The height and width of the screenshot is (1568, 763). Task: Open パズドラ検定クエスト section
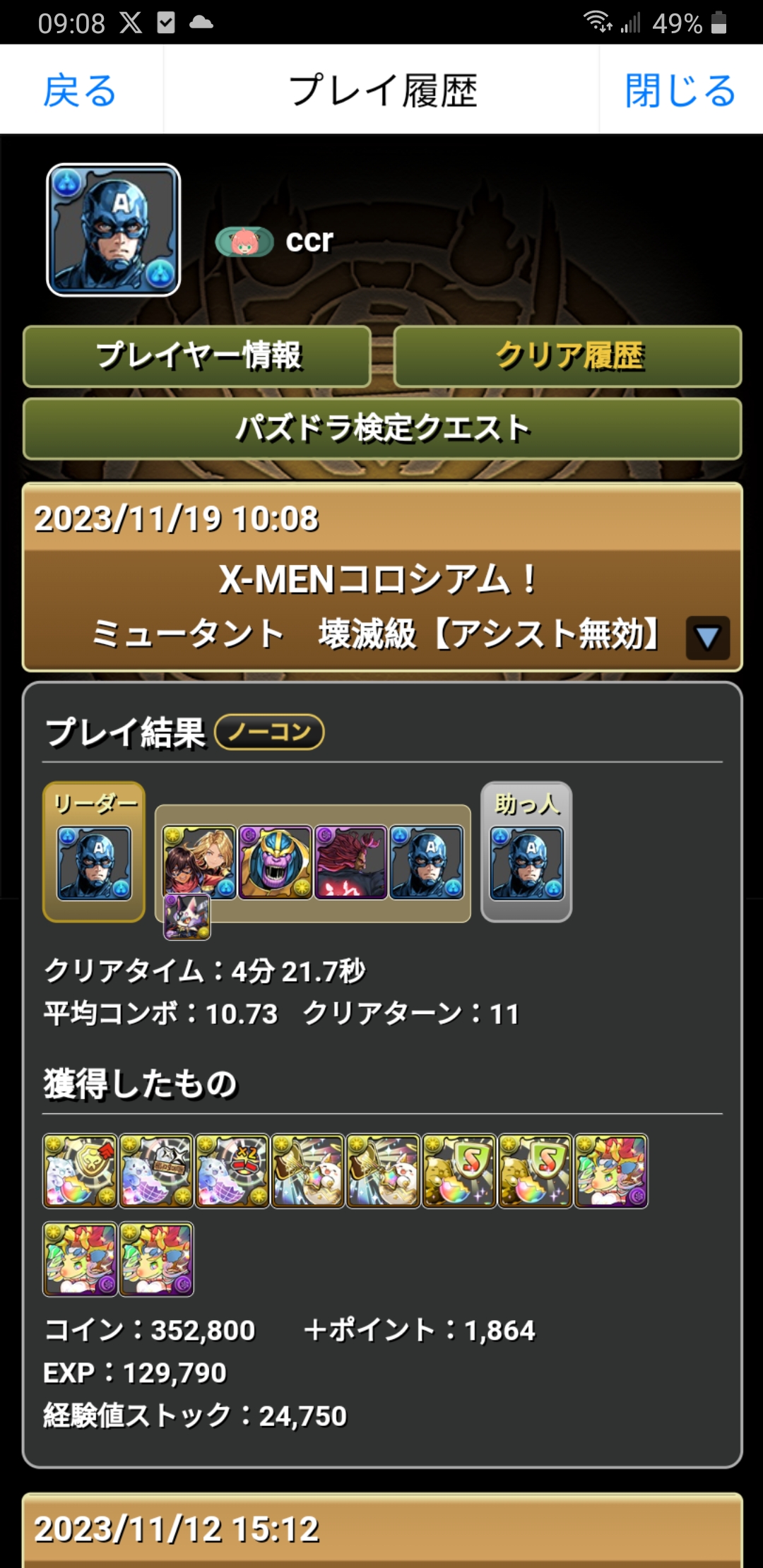pyautogui.click(x=381, y=429)
